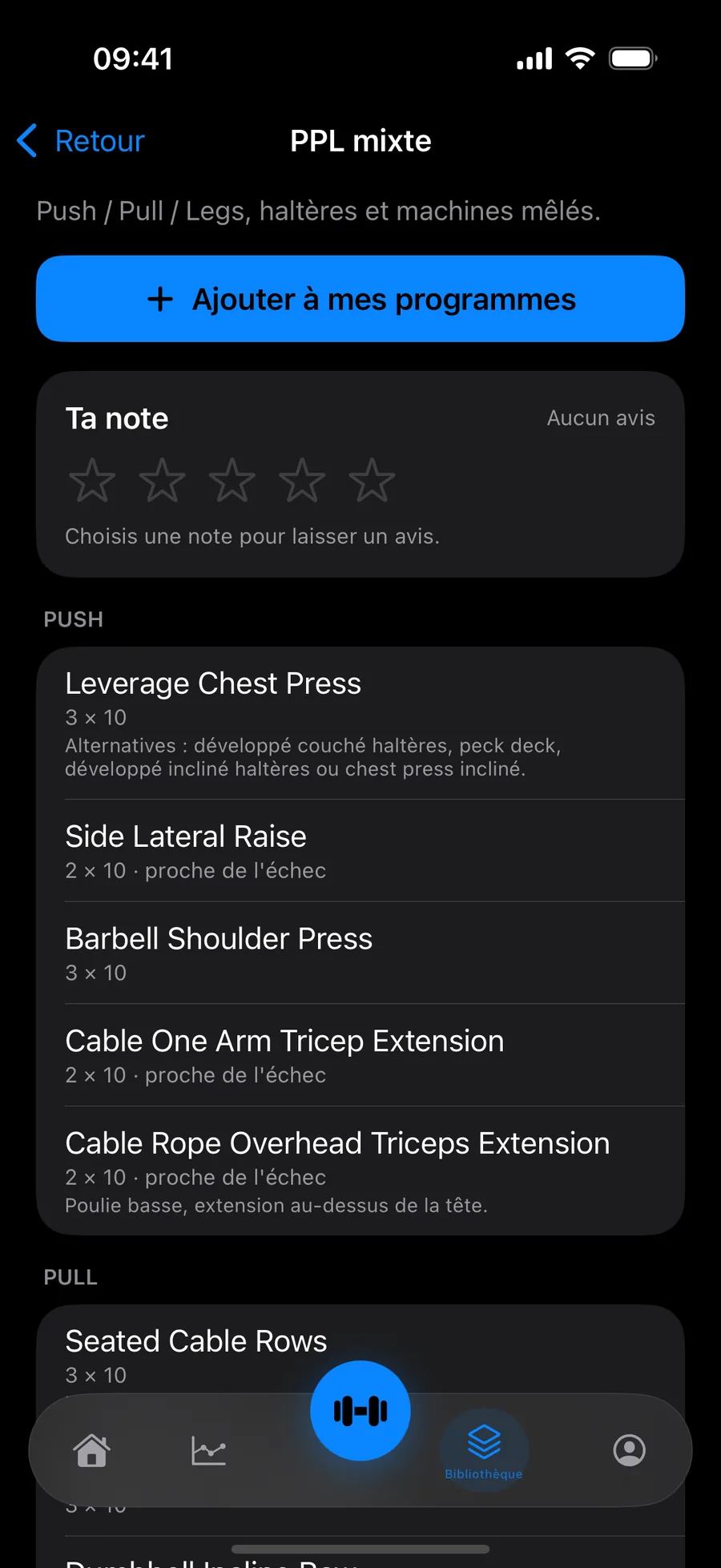721x1568 pixels.
Task: Rate the program one star
Action: (92, 481)
